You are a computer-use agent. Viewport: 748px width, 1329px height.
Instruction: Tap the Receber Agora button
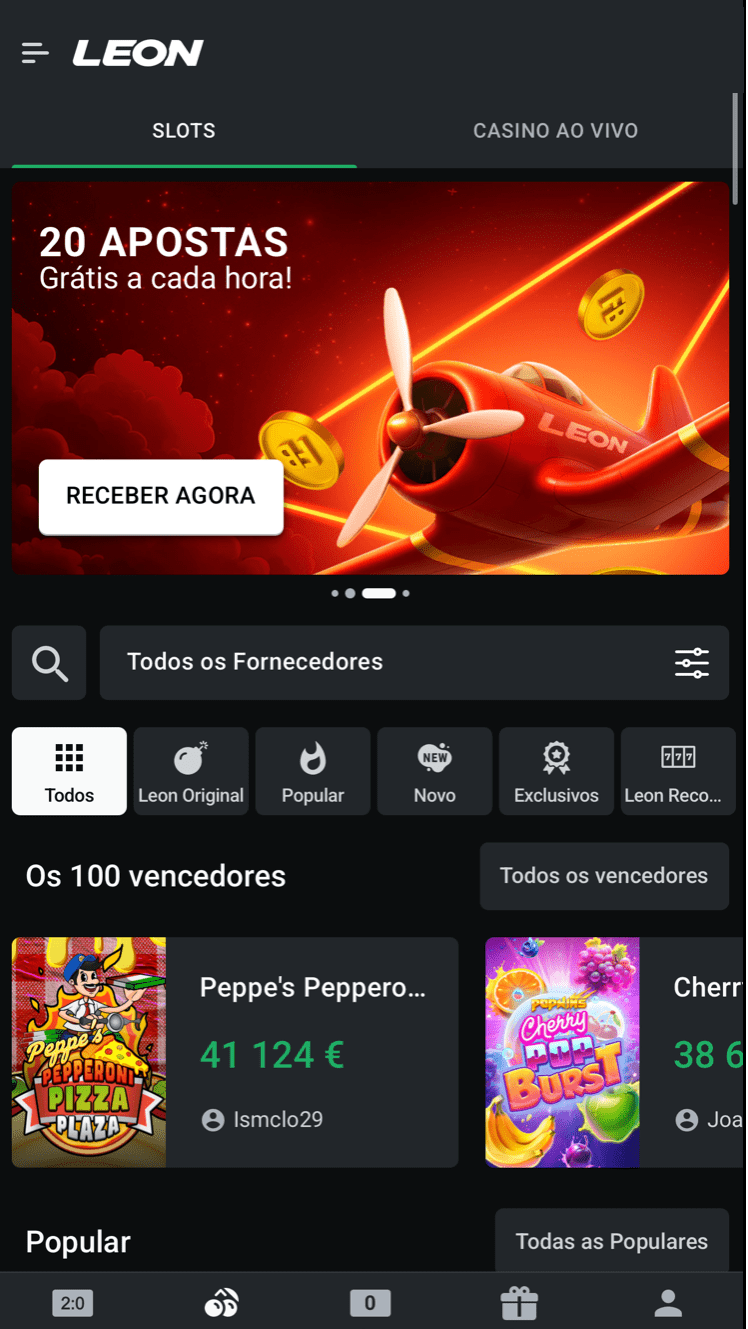tap(161, 496)
